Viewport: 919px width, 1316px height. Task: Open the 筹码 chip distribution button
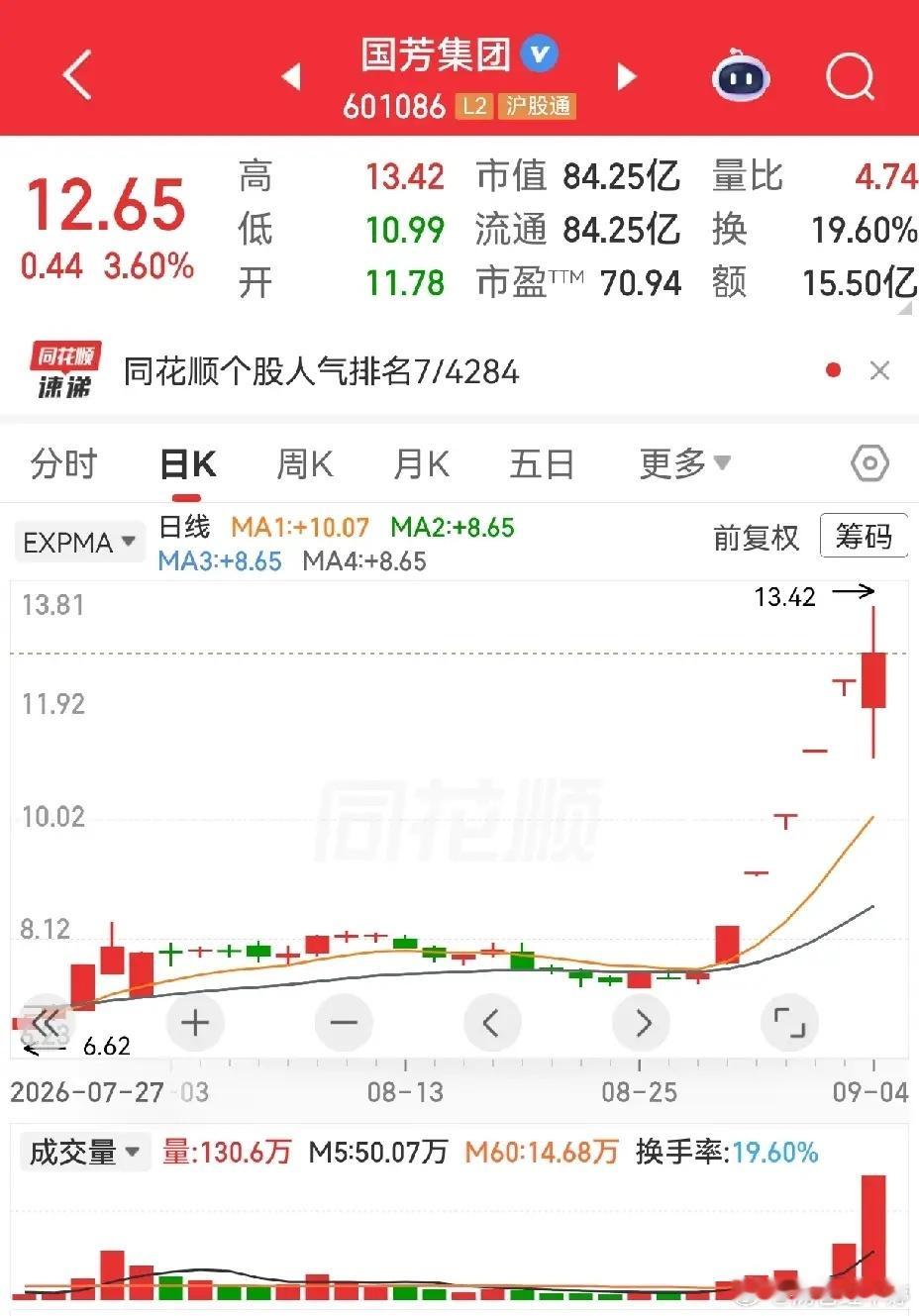coord(864,537)
